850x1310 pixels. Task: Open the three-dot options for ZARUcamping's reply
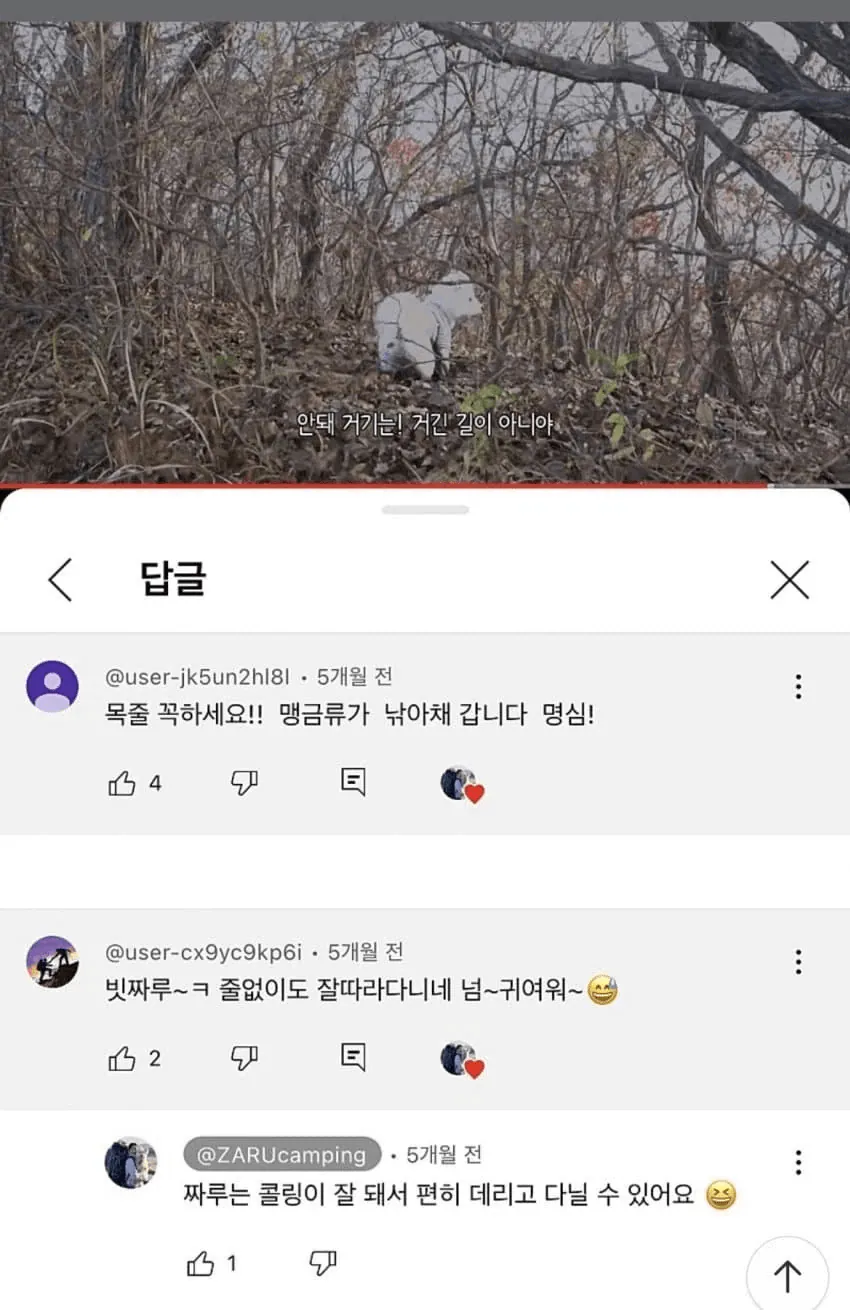pos(797,1162)
